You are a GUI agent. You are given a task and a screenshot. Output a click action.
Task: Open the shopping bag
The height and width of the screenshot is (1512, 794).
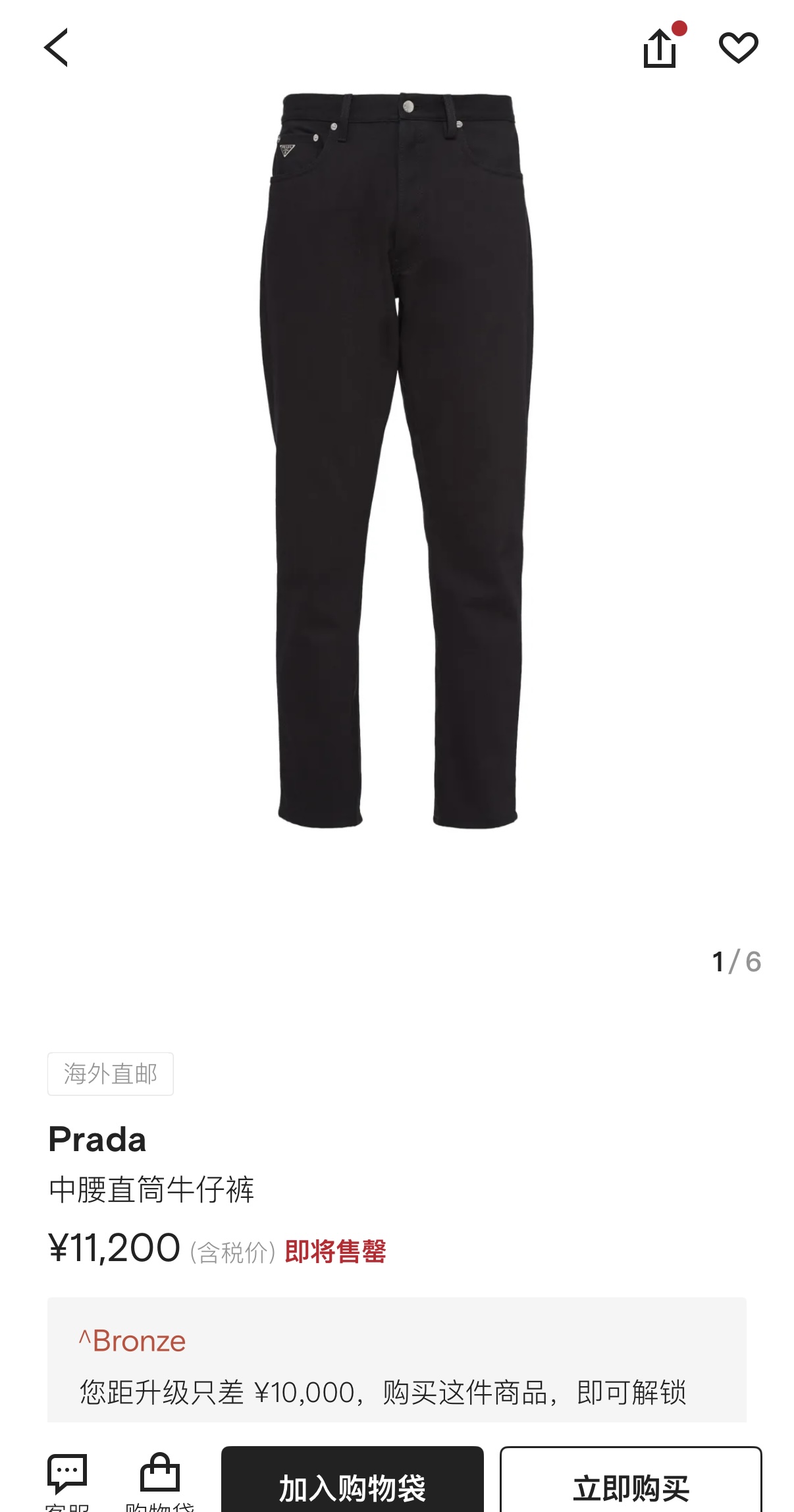pos(160,1478)
